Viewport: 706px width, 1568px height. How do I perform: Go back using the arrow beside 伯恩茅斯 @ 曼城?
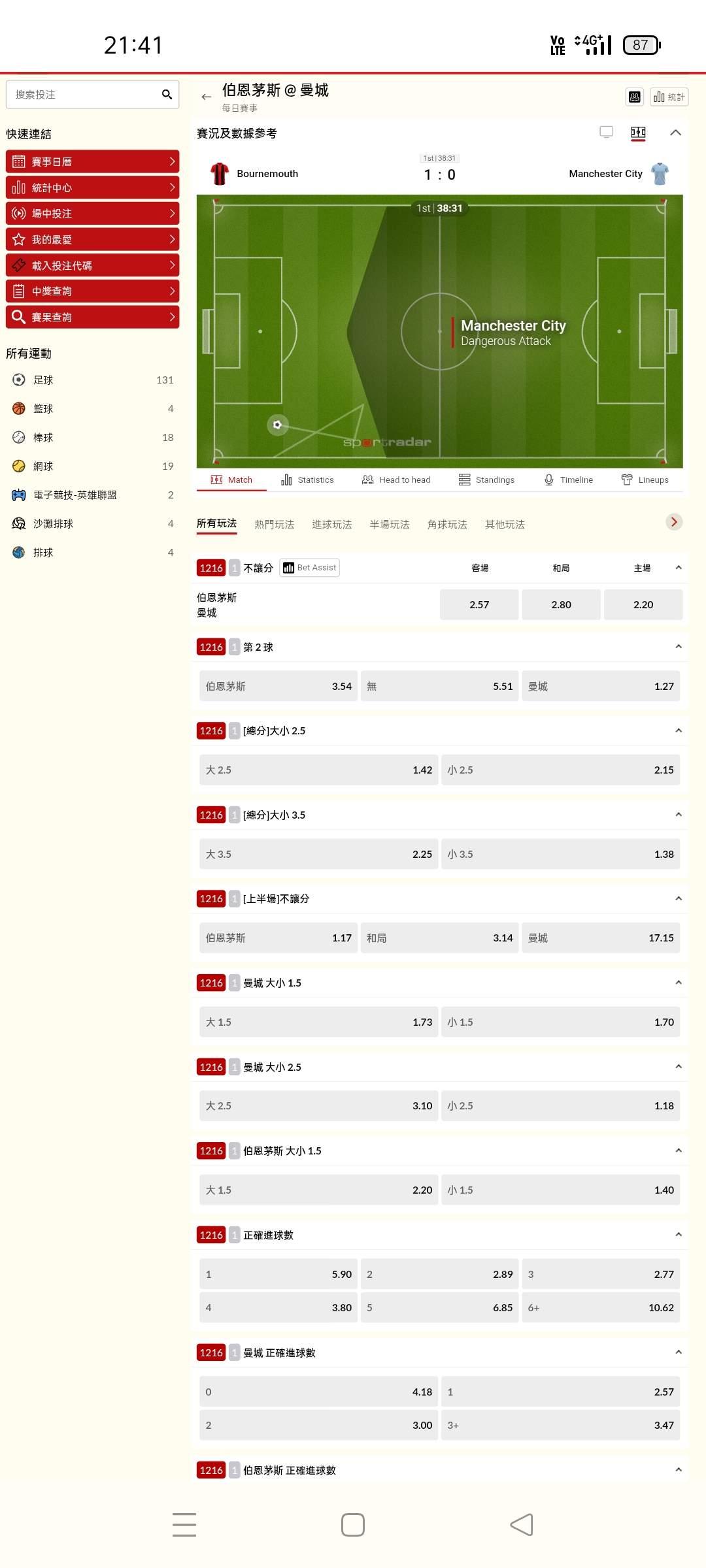[207, 97]
